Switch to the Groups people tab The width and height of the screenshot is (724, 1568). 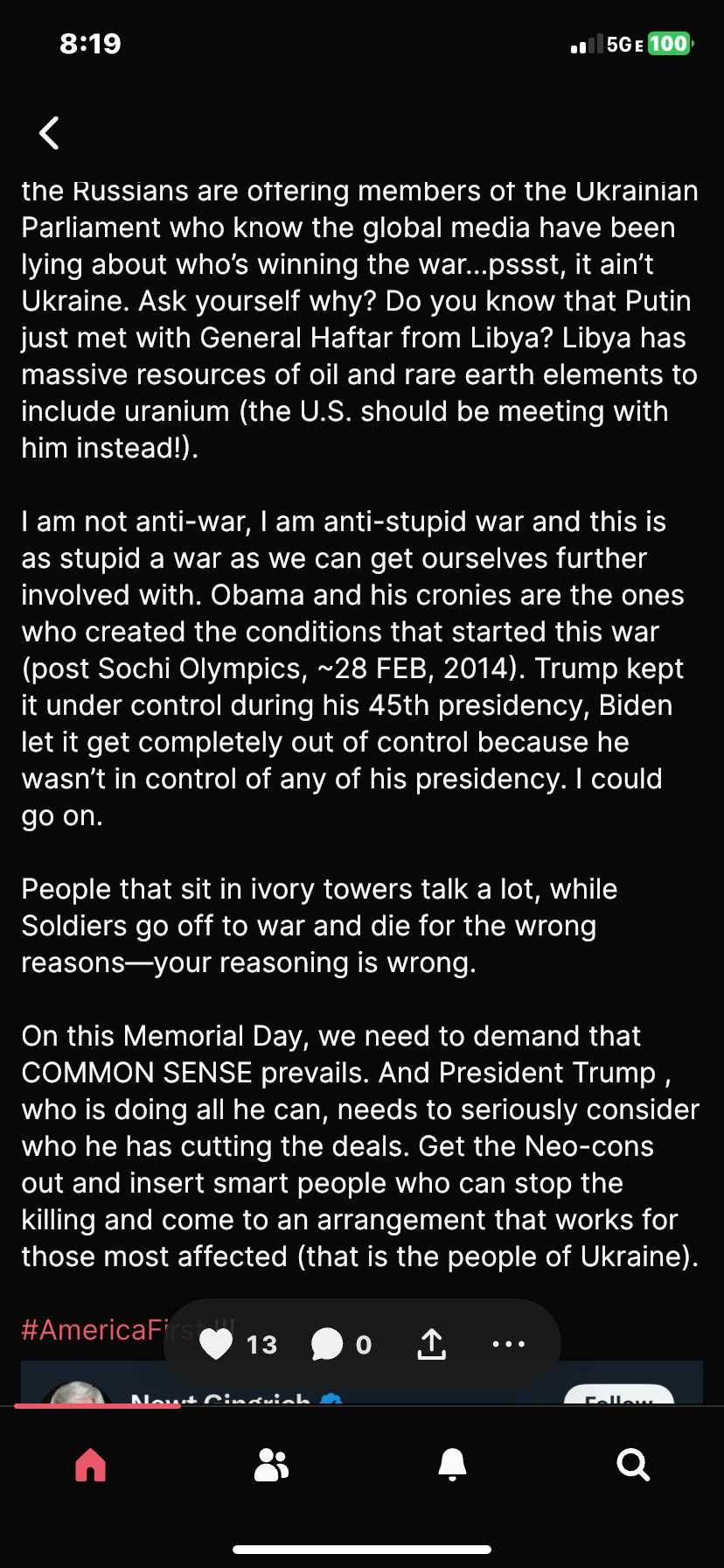click(x=271, y=1464)
